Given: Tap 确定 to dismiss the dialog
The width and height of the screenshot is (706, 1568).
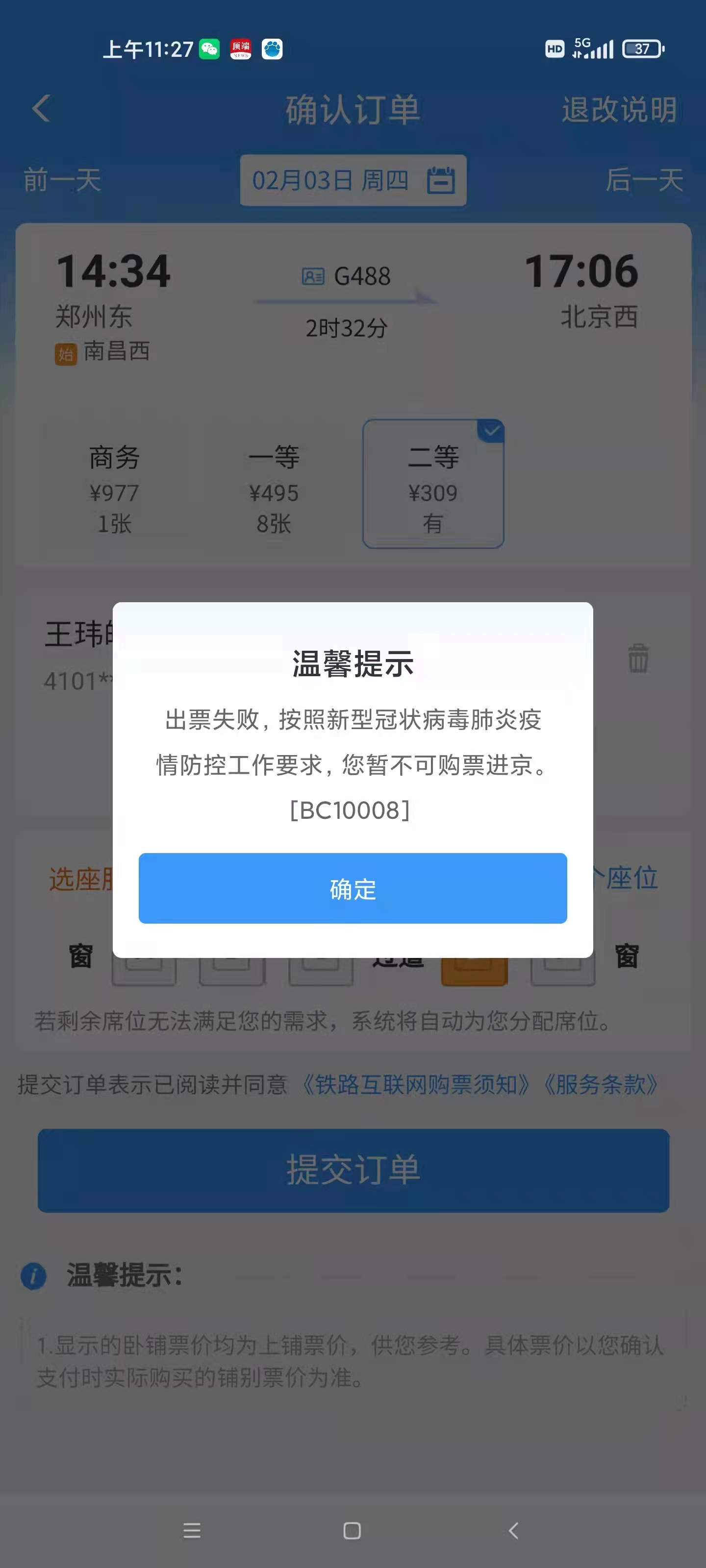Looking at the screenshot, I should coord(353,888).
